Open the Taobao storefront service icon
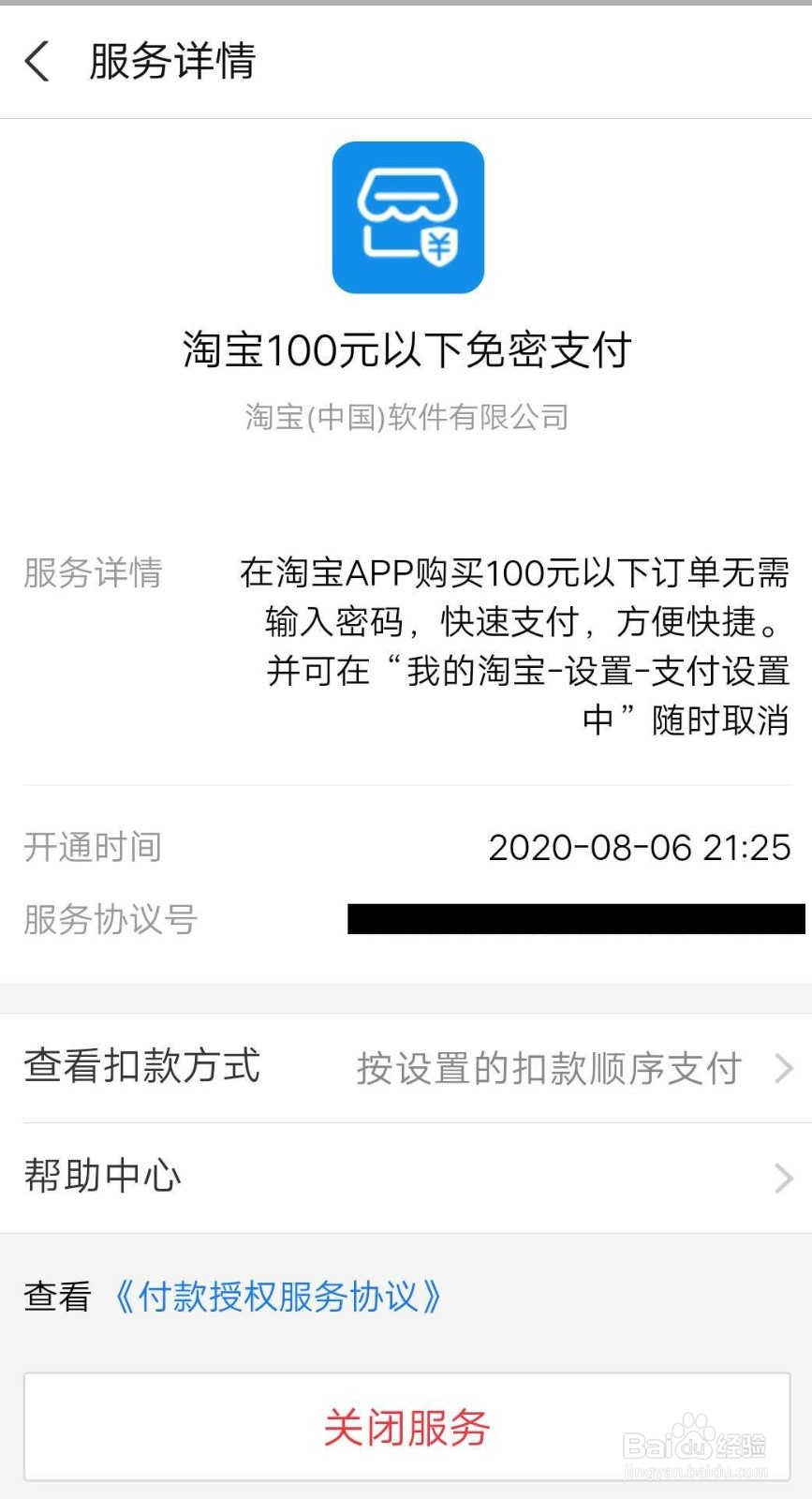 click(407, 217)
